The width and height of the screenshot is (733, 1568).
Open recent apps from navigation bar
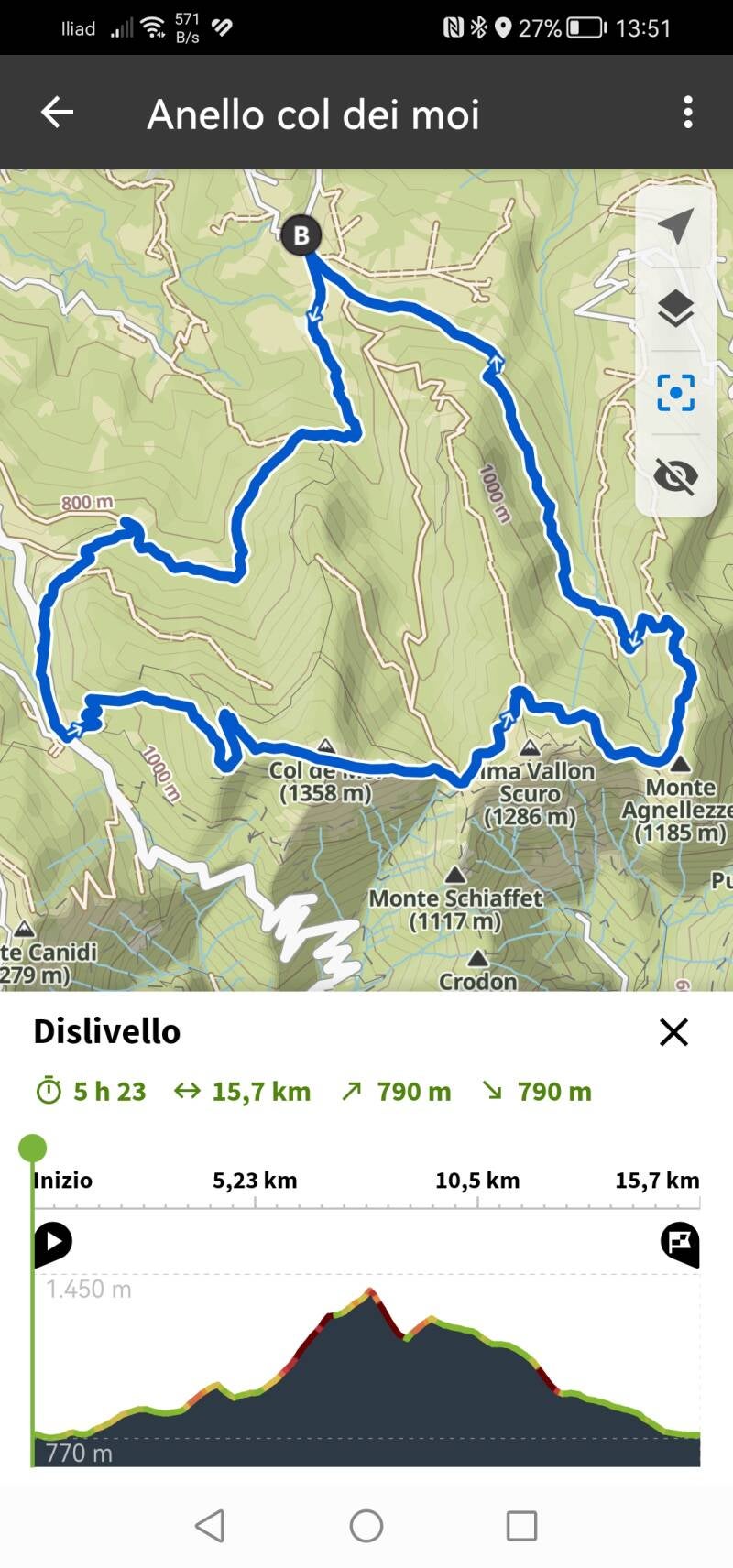tap(521, 1526)
